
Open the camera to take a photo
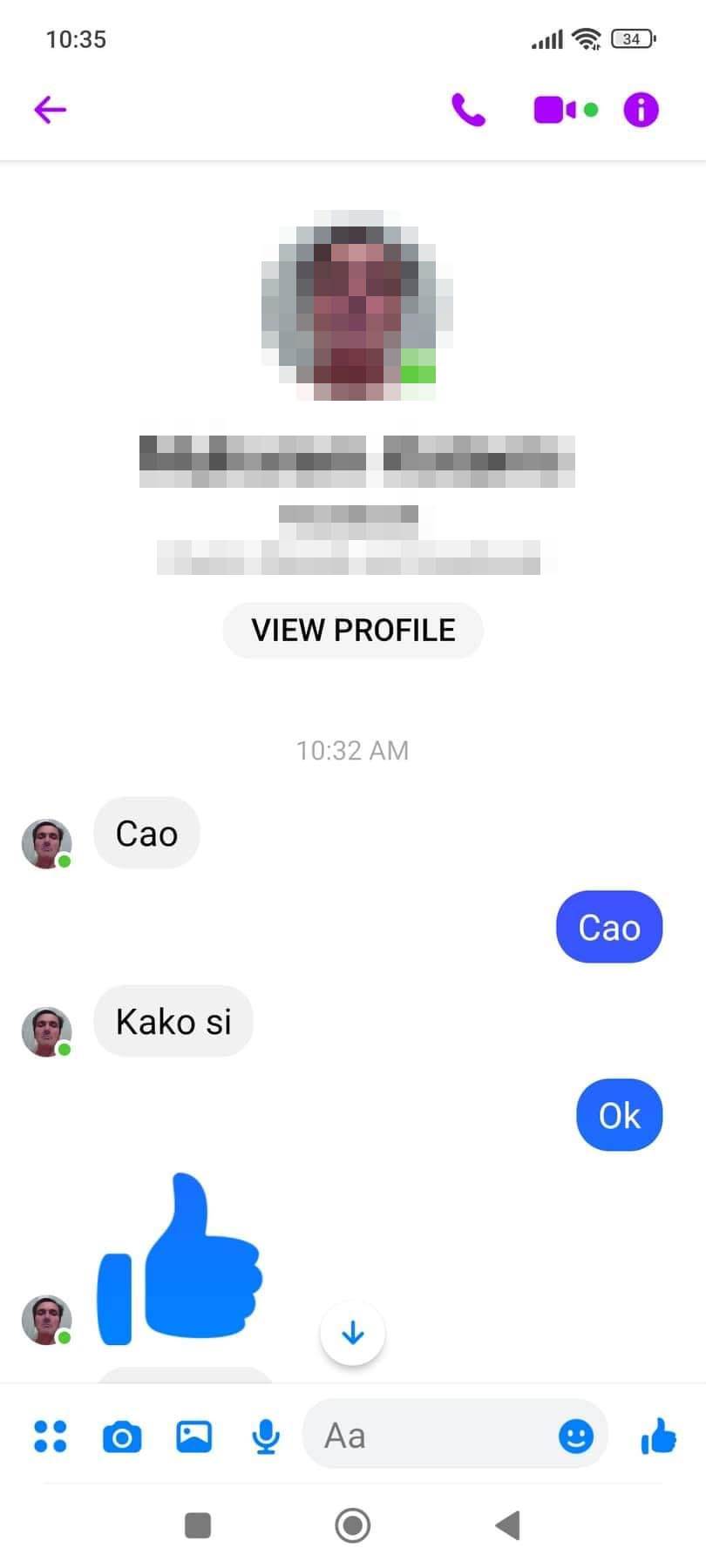tap(122, 1436)
